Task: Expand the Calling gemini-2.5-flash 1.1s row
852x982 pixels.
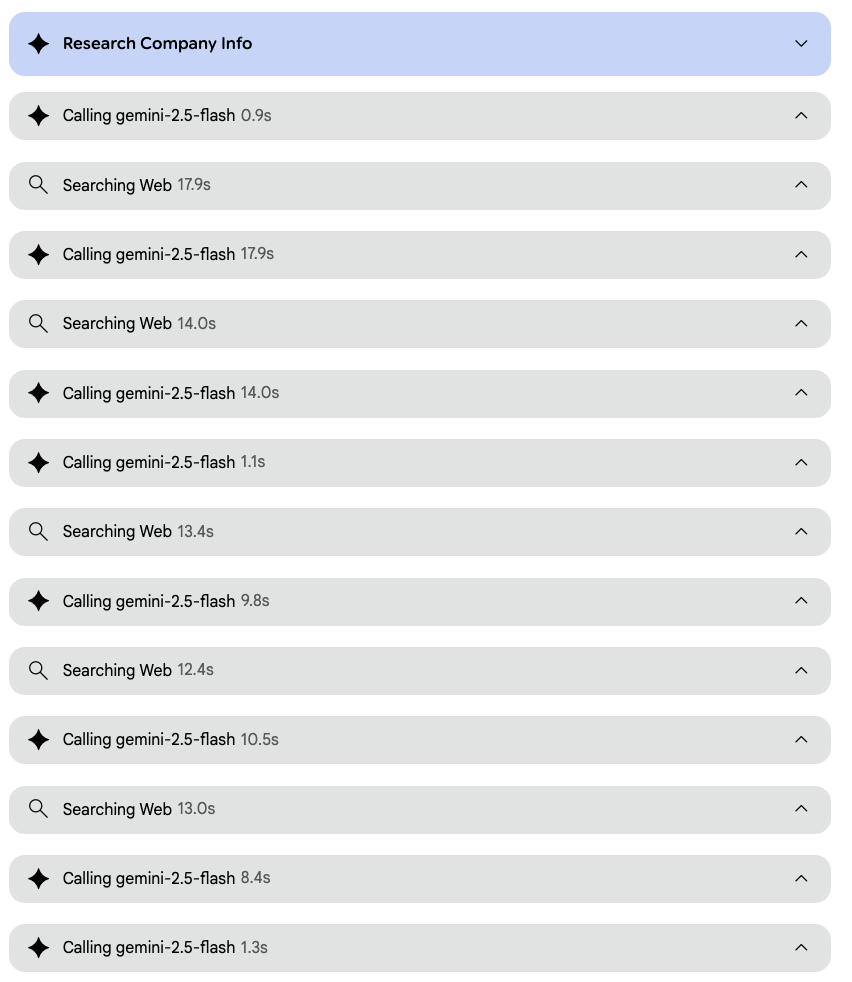Action: (x=800, y=463)
